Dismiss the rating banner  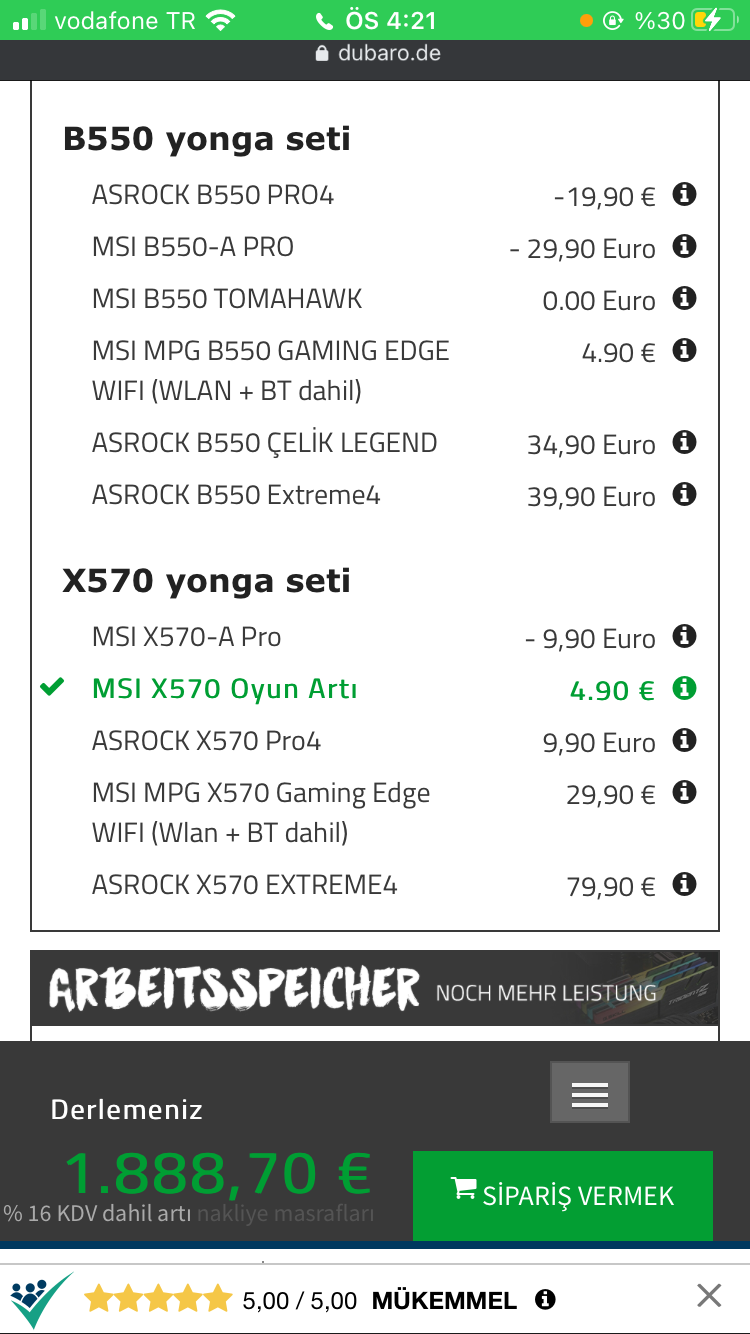709,1297
